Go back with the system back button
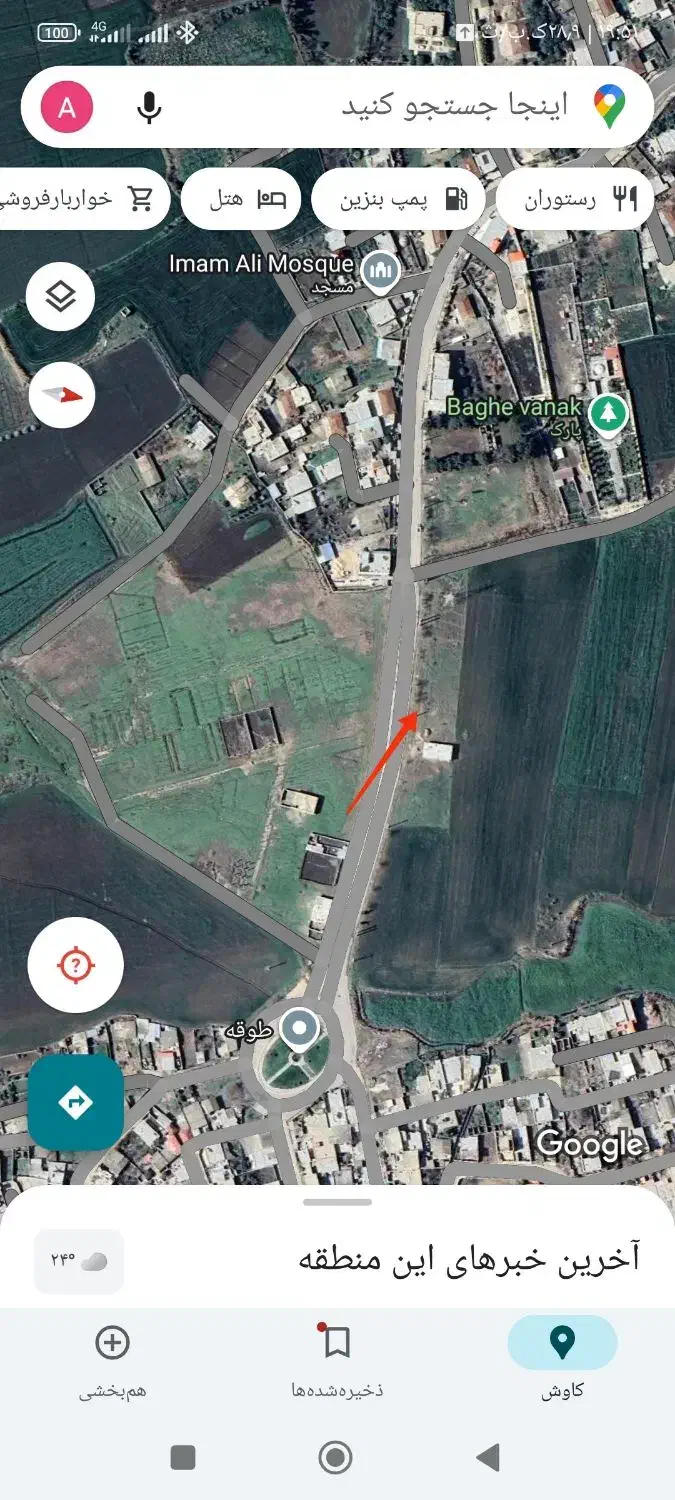 488,1457
